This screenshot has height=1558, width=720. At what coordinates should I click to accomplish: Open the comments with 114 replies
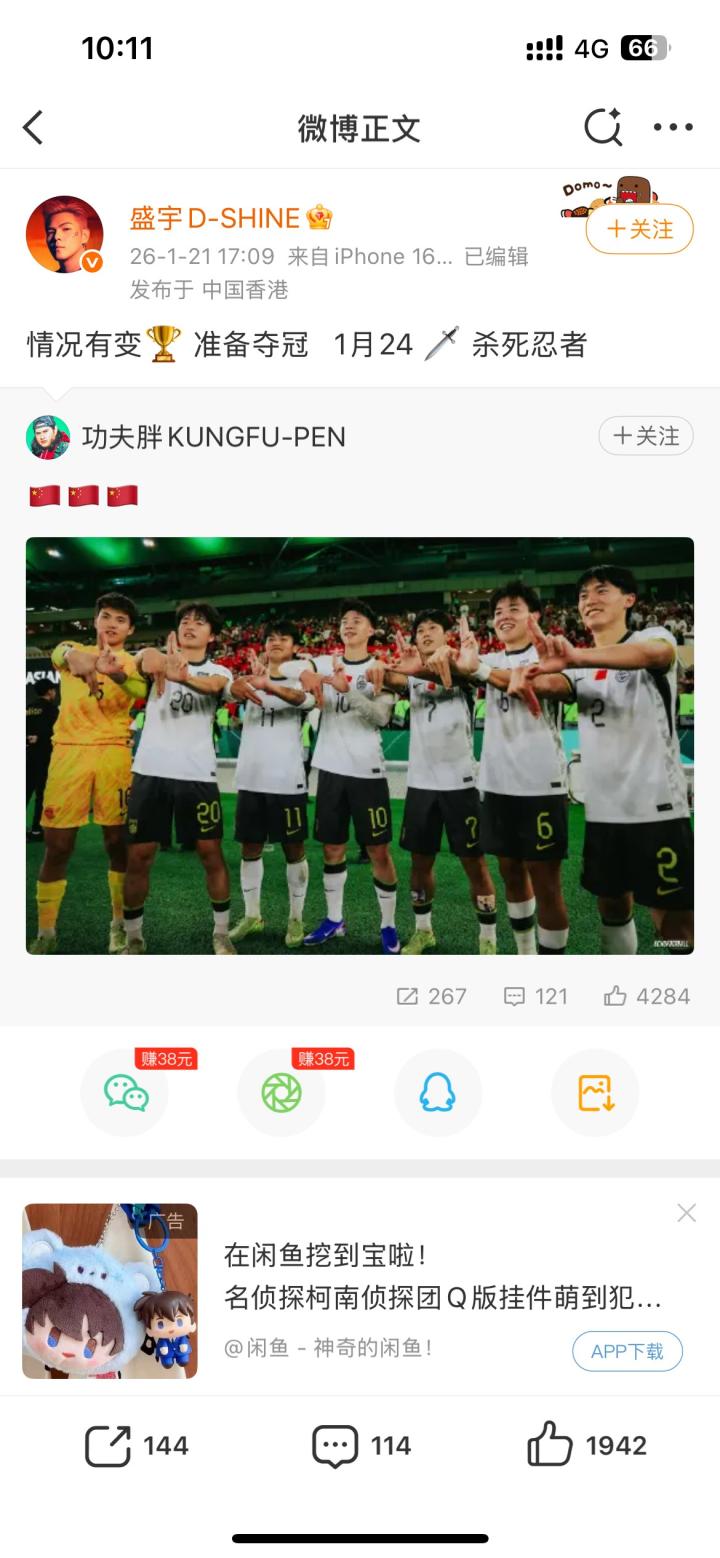(x=361, y=1446)
